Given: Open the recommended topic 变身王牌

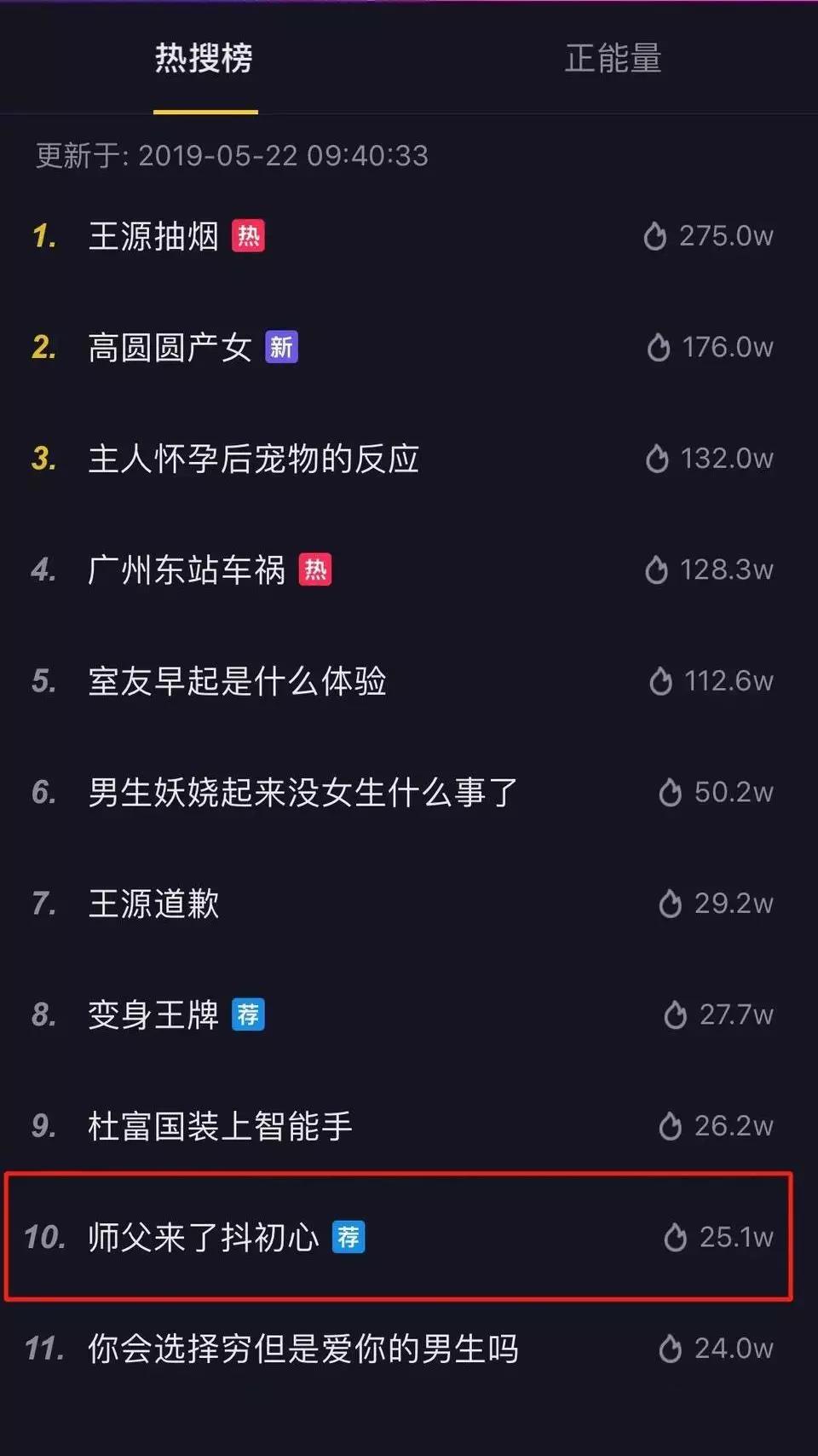Looking at the screenshot, I should coord(154,1014).
